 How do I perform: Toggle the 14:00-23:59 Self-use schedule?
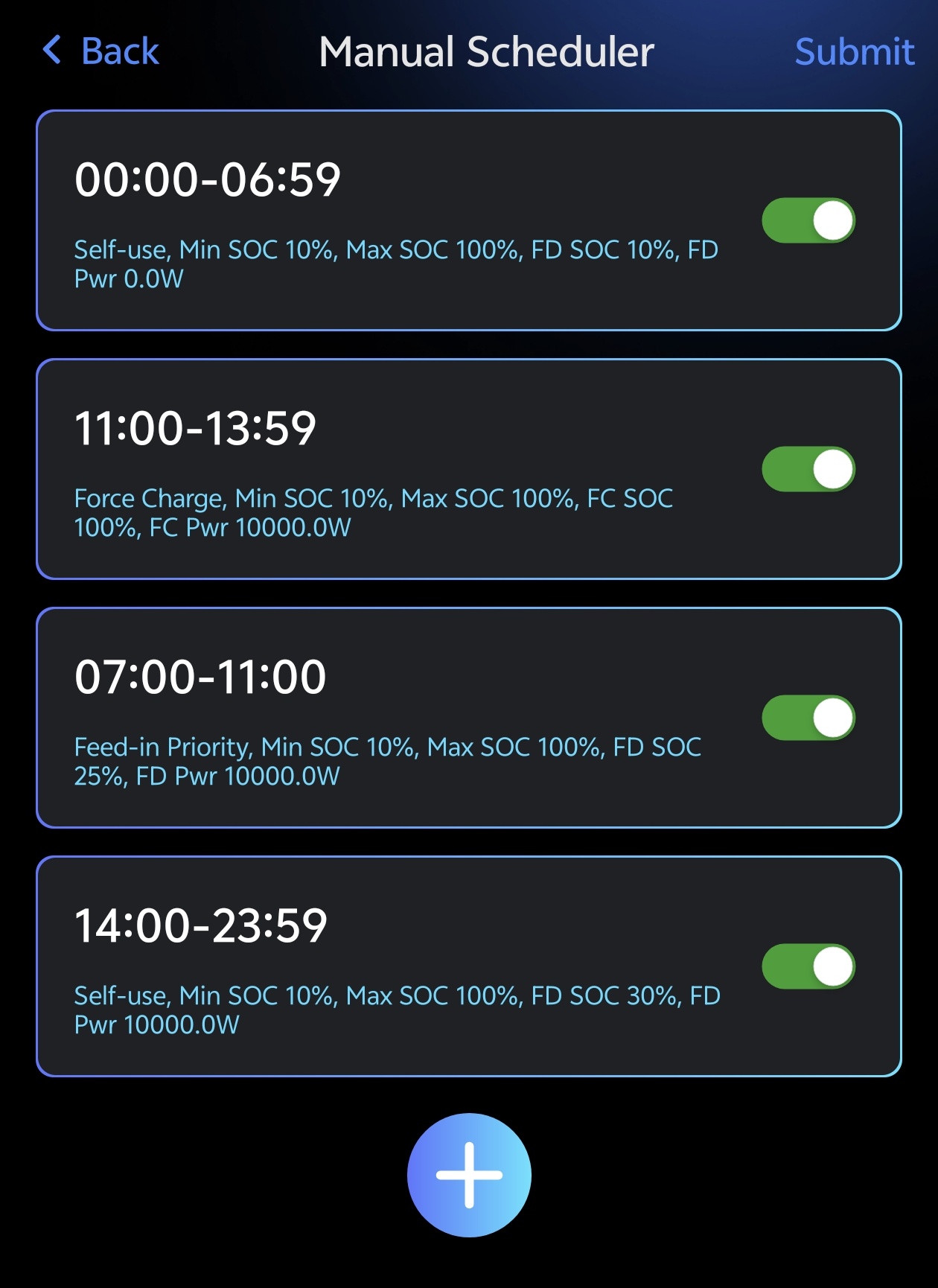point(808,966)
